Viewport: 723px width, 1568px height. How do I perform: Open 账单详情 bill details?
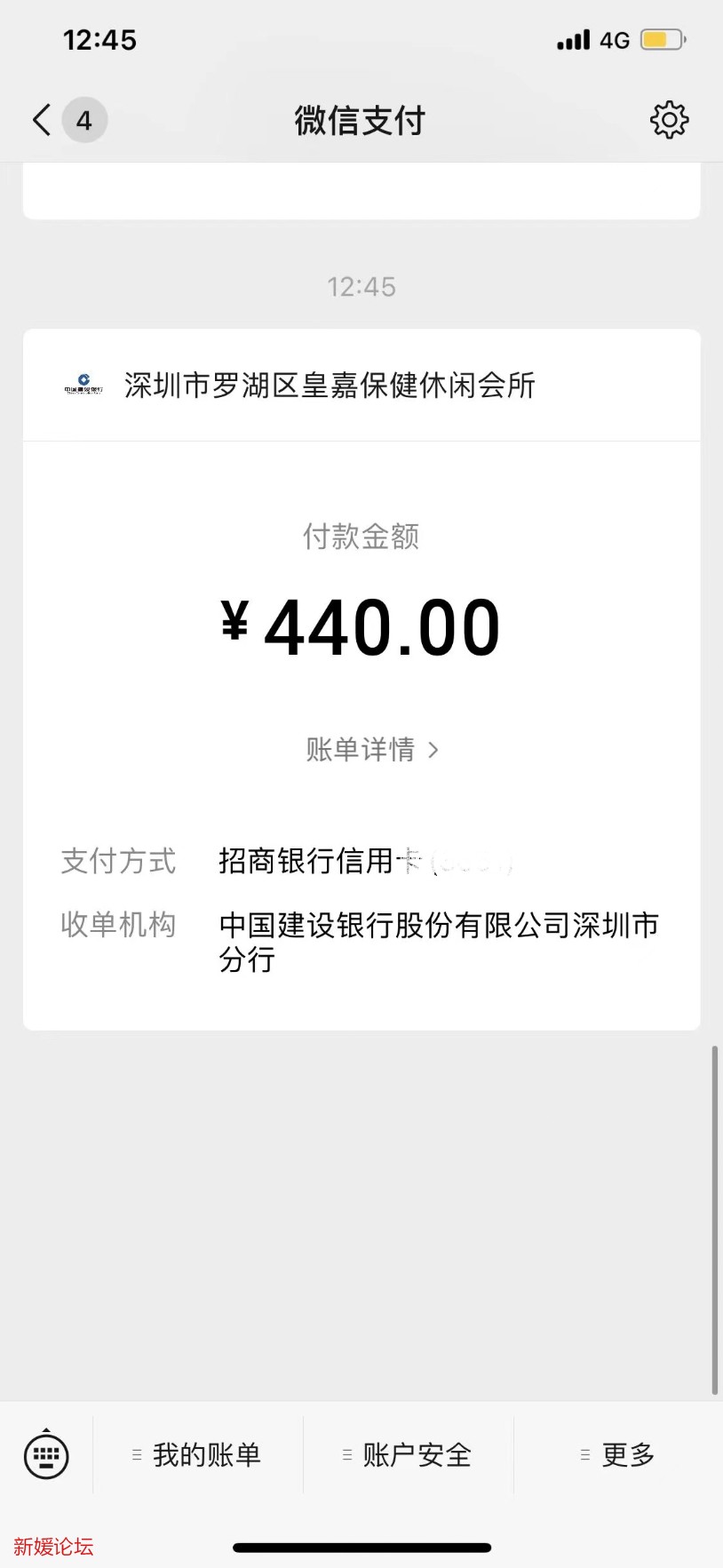(x=371, y=750)
